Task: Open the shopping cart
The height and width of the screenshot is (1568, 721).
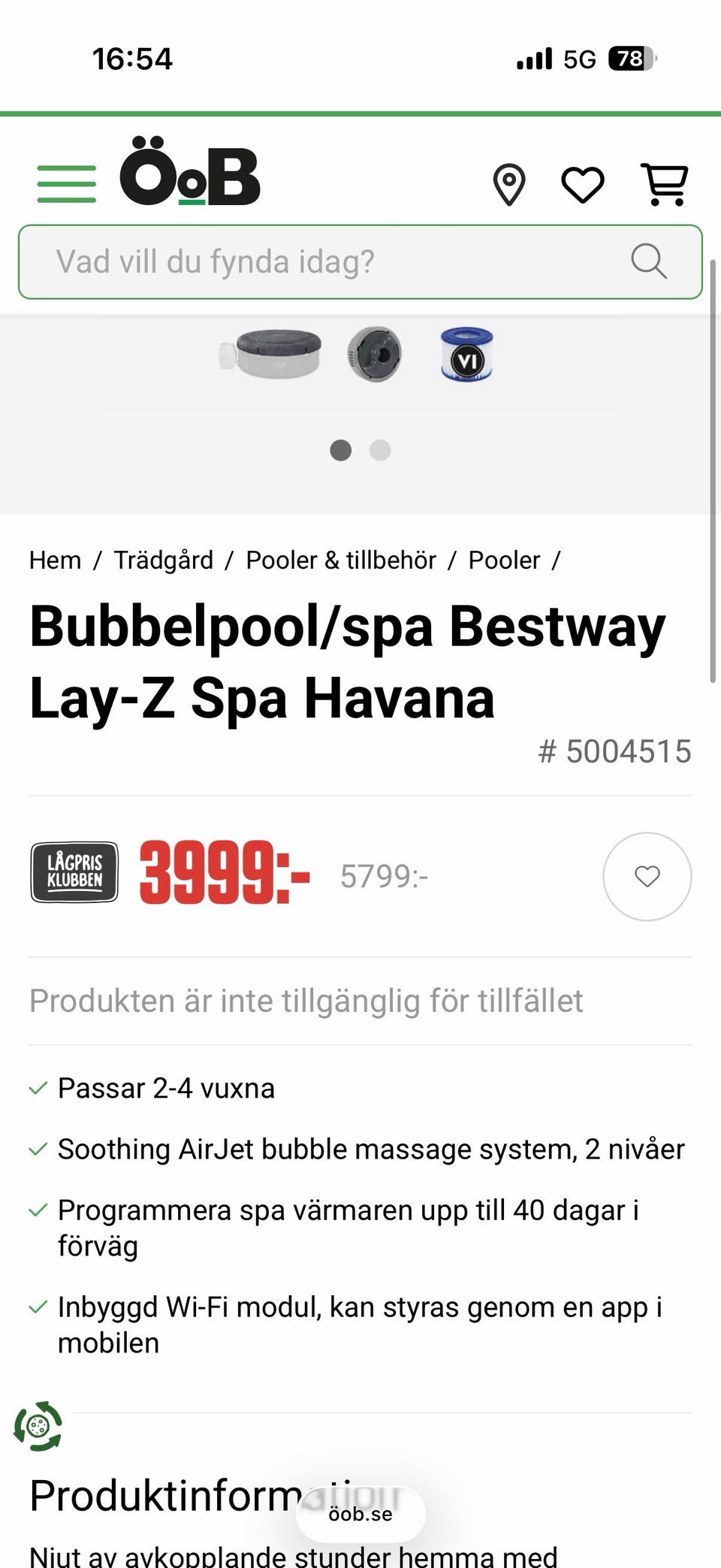Action: tap(665, 184)
